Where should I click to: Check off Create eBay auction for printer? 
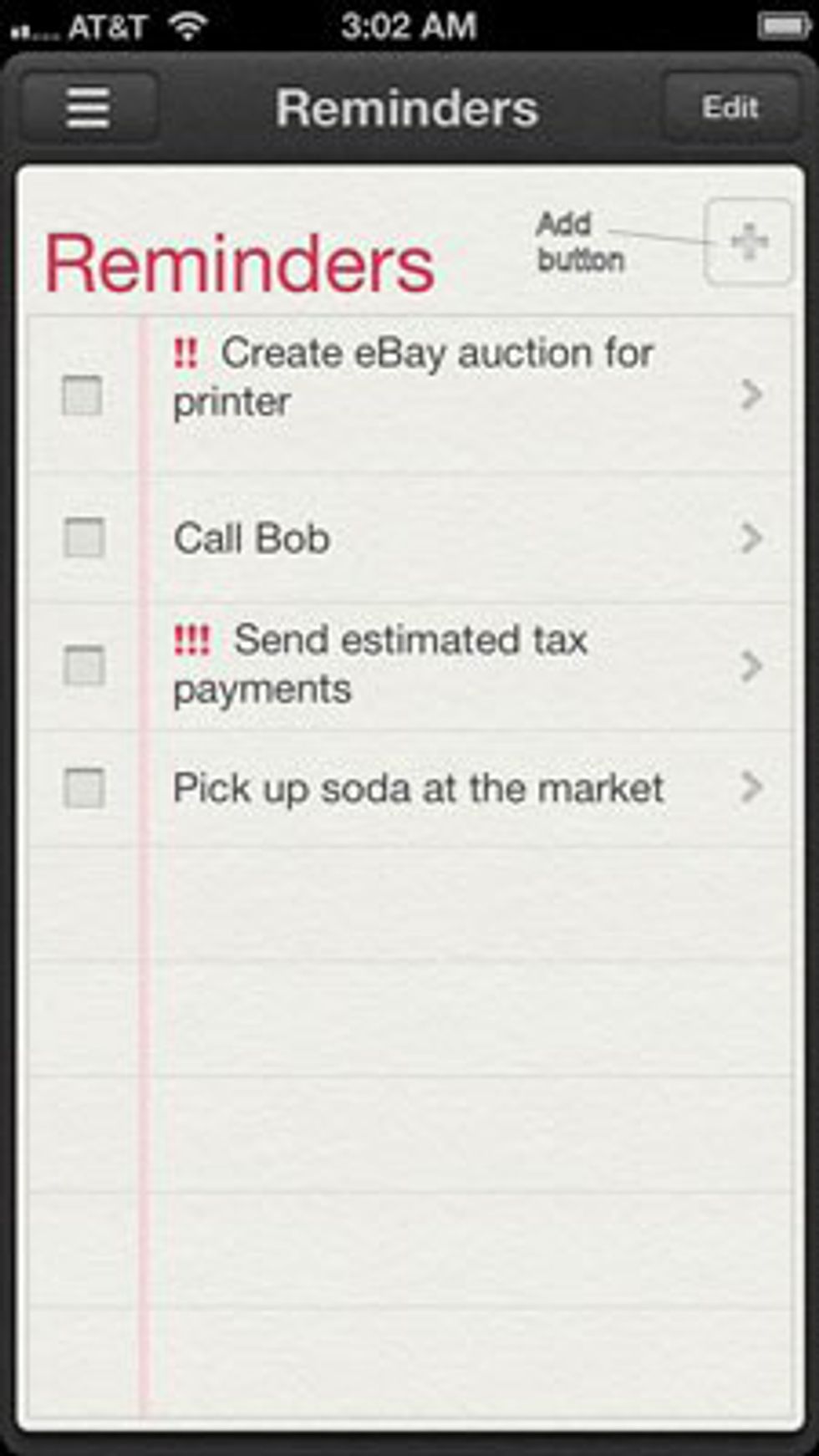[83, 395]
